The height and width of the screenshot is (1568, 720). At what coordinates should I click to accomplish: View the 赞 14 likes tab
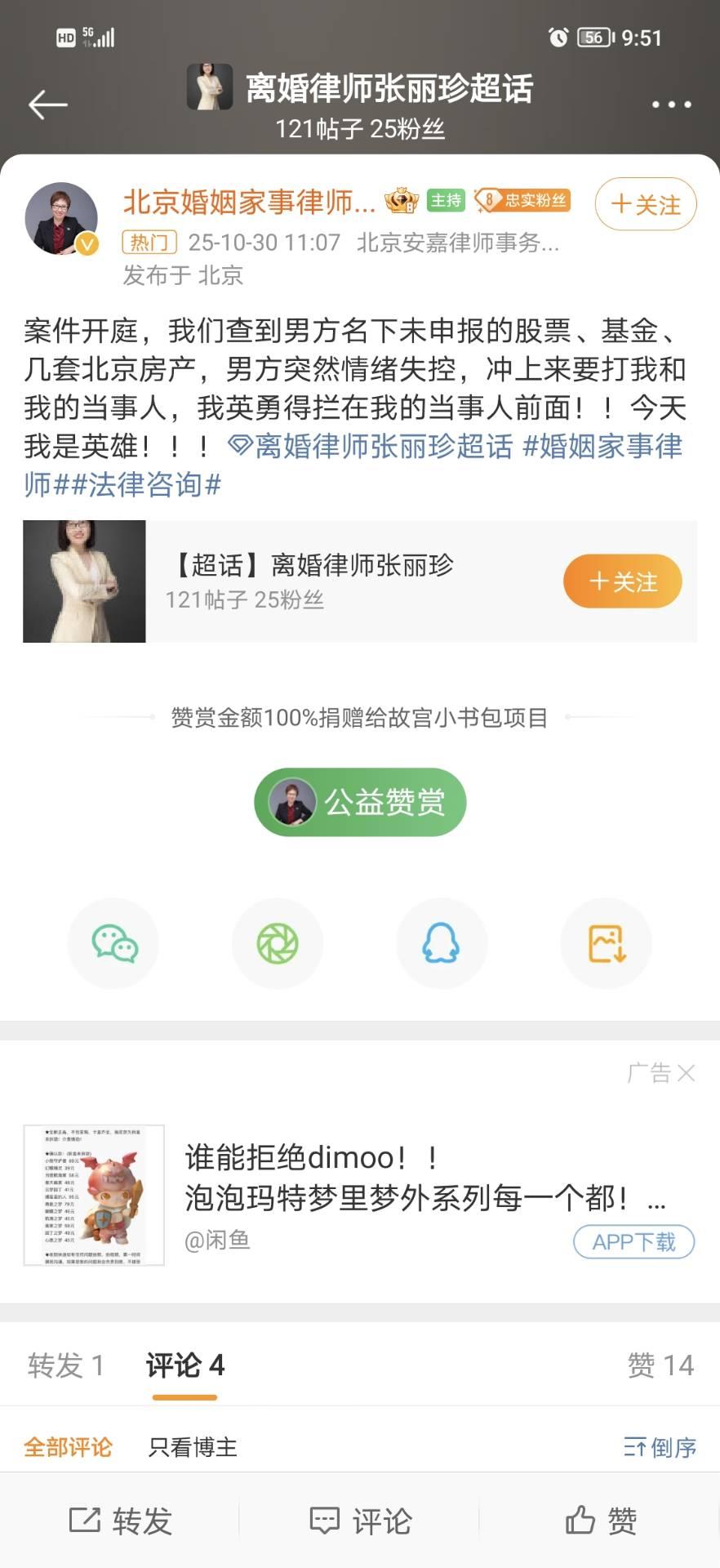point(660,1365)
